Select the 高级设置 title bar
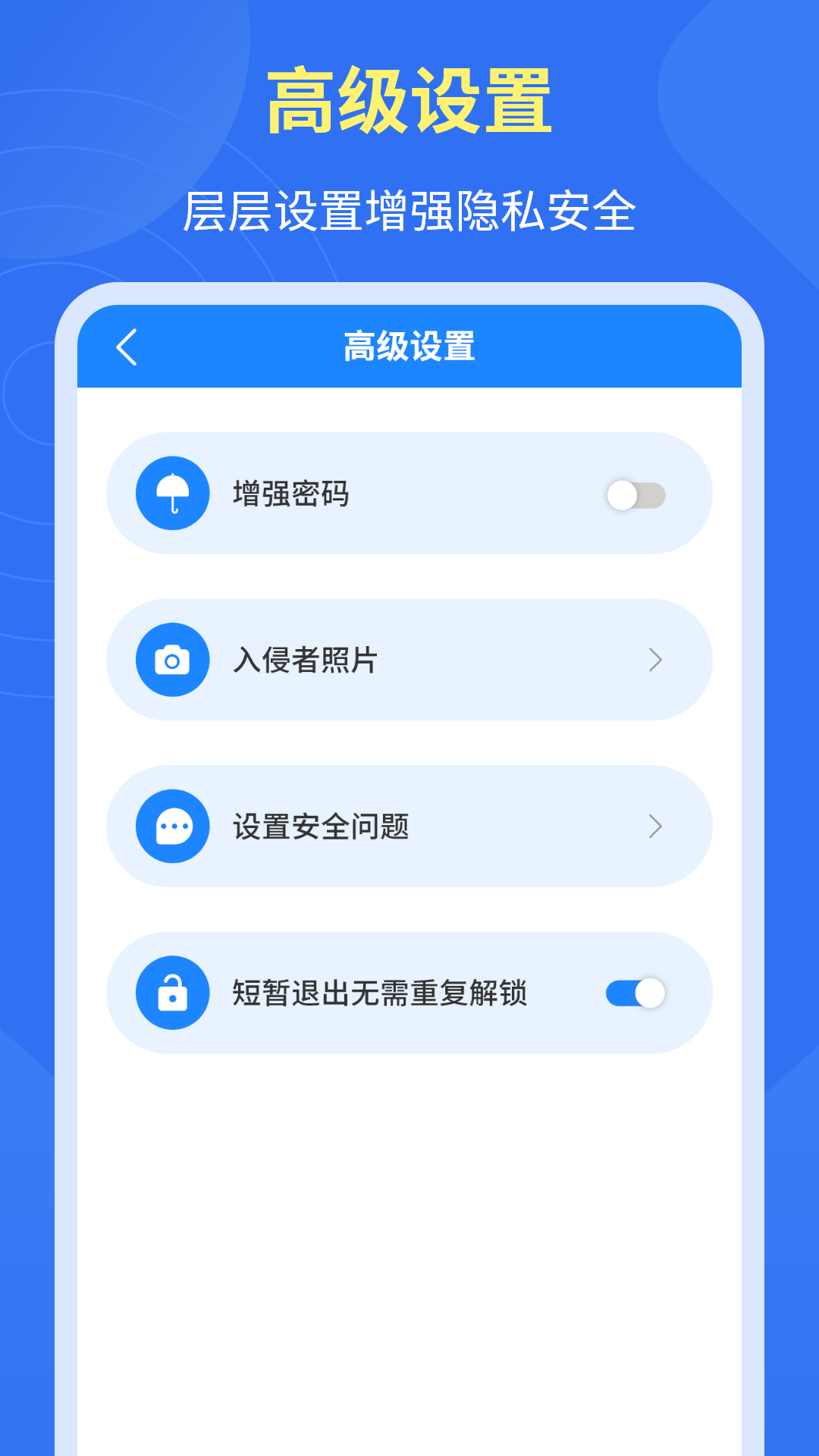This screenshot has height=1456, width=819. [x=409, y=347]
